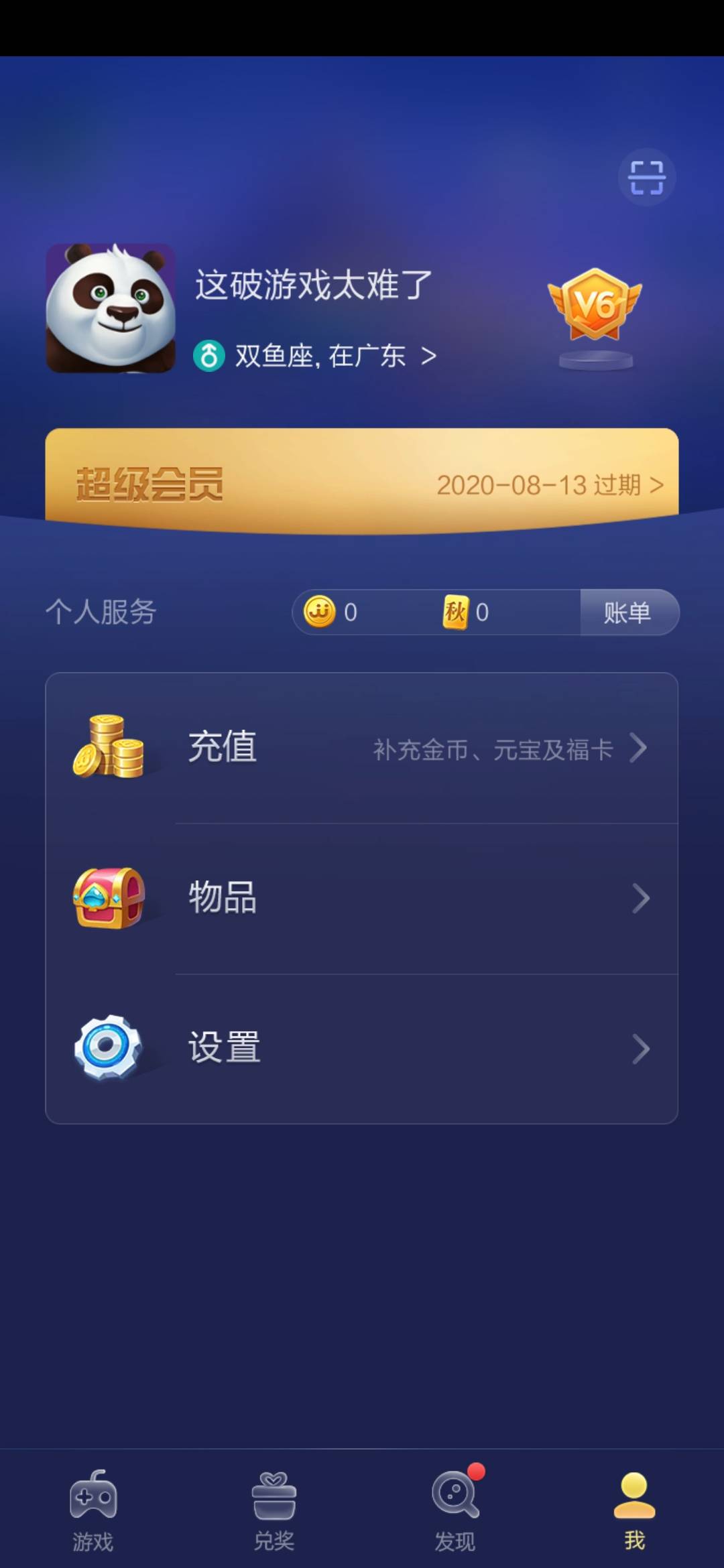Click the 账单 billing button
Viewport: 724px width, 1568px height.
pos(628,612)
